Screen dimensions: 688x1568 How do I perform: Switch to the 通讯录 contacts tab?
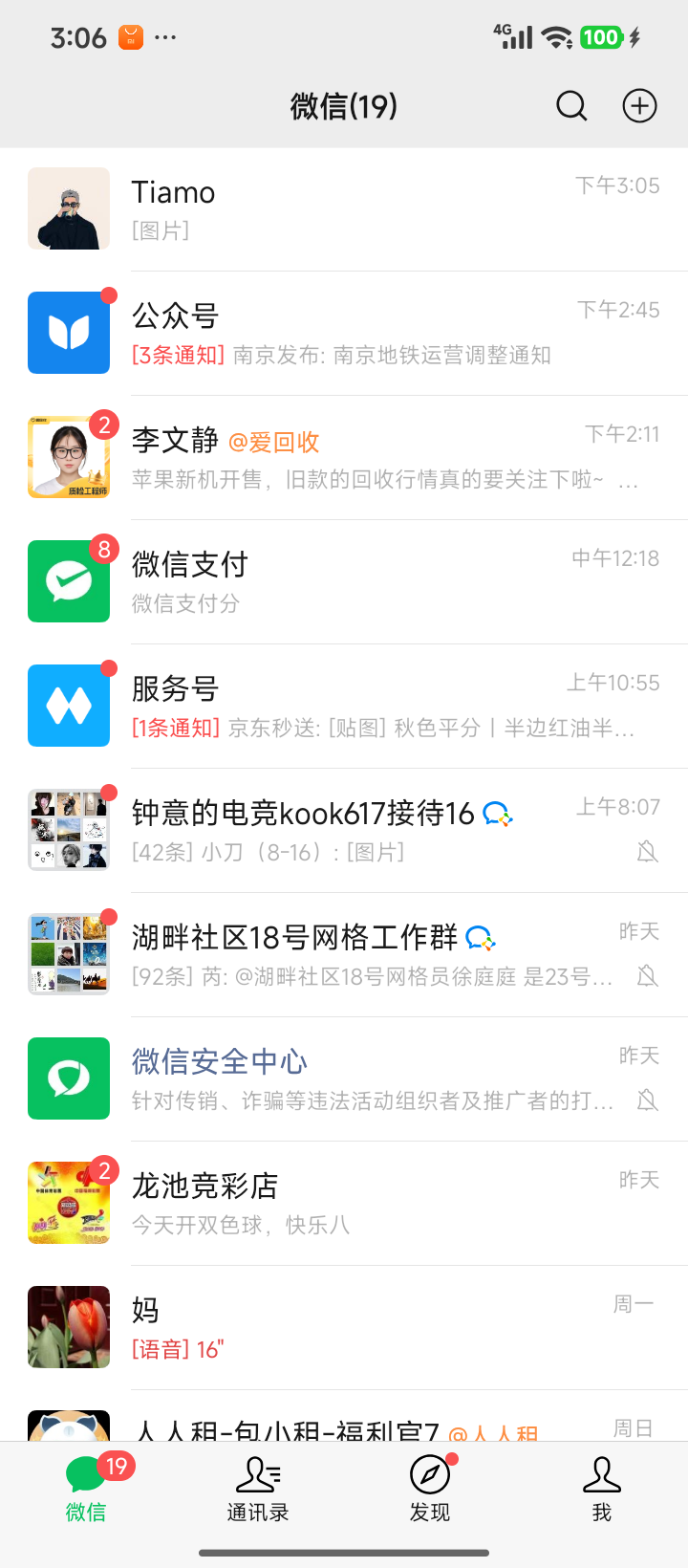[258, 1490]
